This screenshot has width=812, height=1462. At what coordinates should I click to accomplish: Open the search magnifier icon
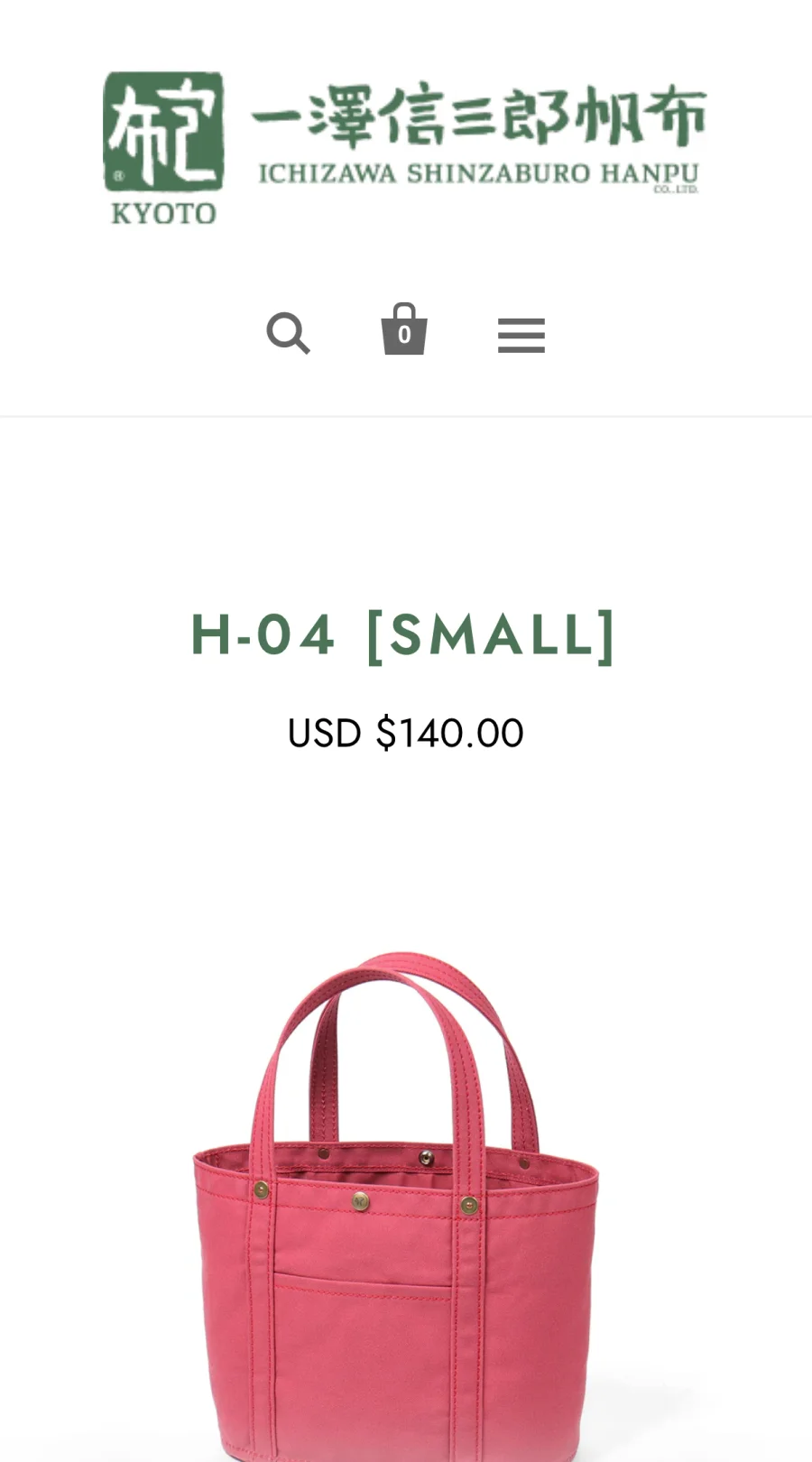288,334
